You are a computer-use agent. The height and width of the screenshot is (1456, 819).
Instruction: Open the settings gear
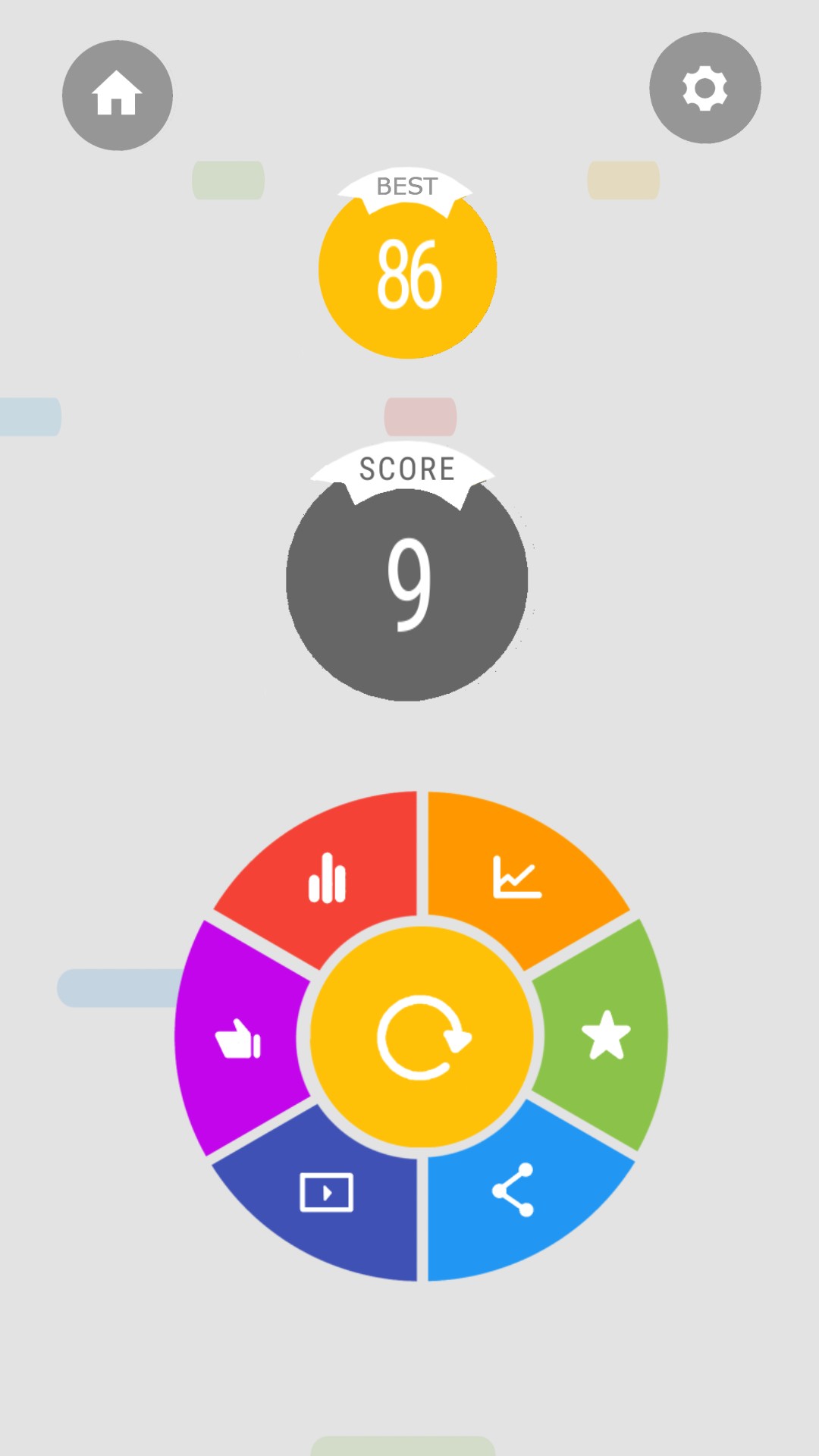tap(705, 87)
